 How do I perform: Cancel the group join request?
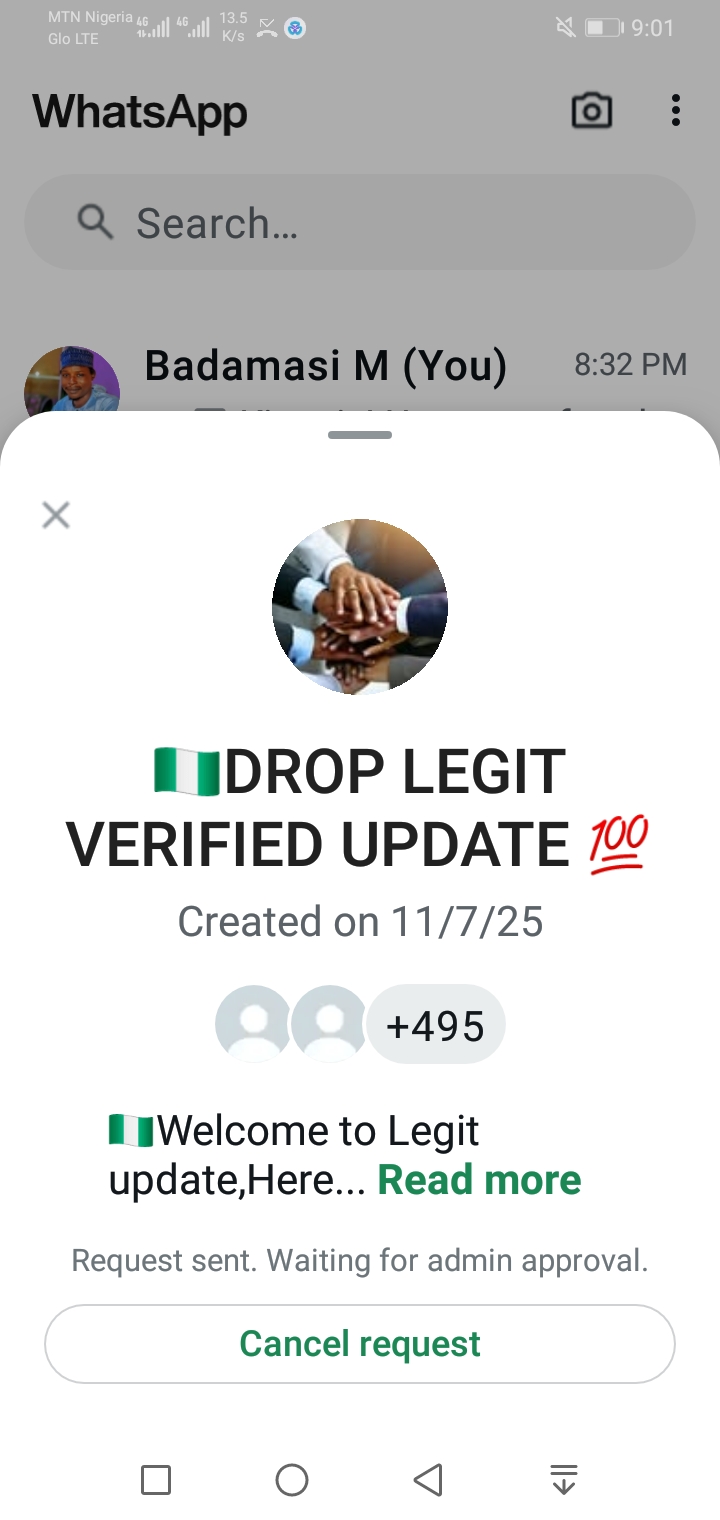360,1344
